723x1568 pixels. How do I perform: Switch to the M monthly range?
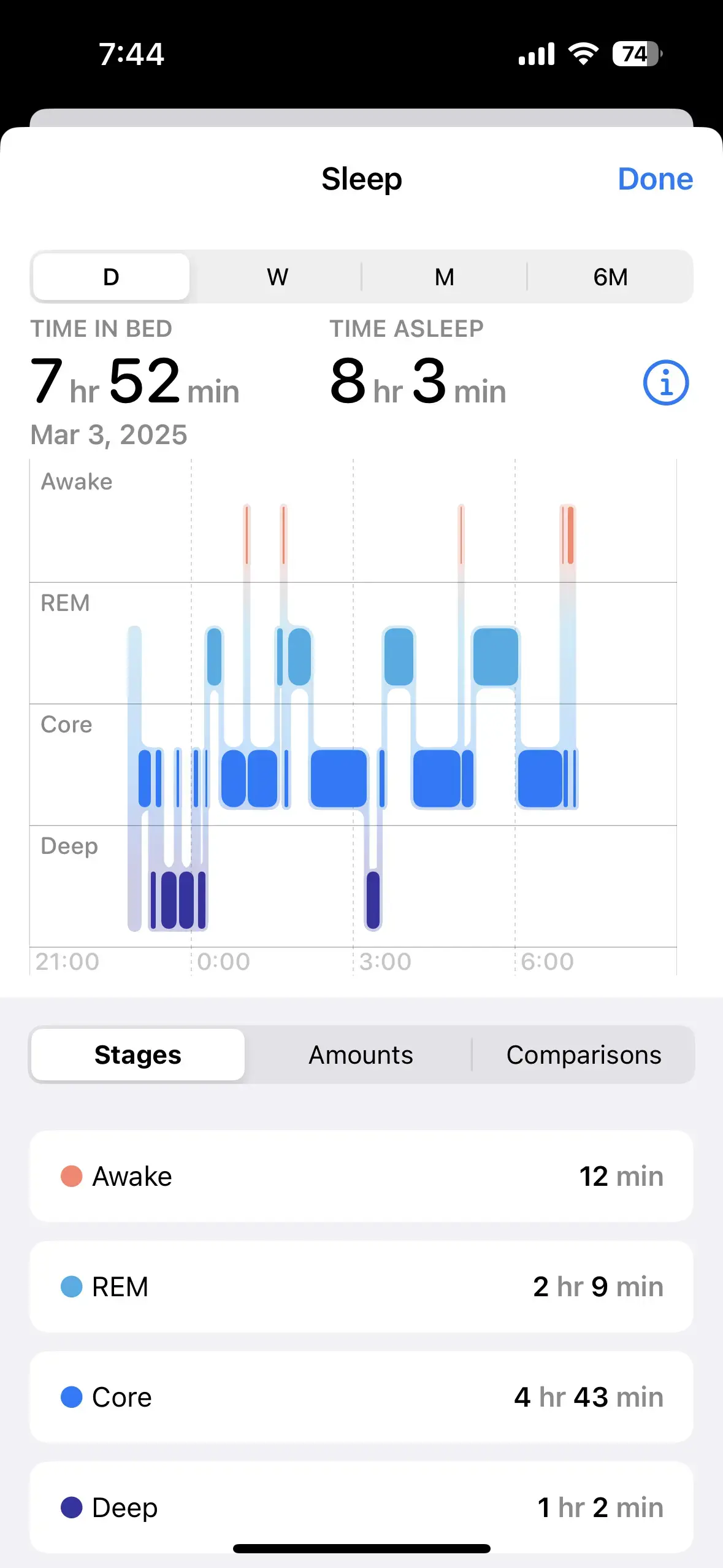(x=444, y=277)
